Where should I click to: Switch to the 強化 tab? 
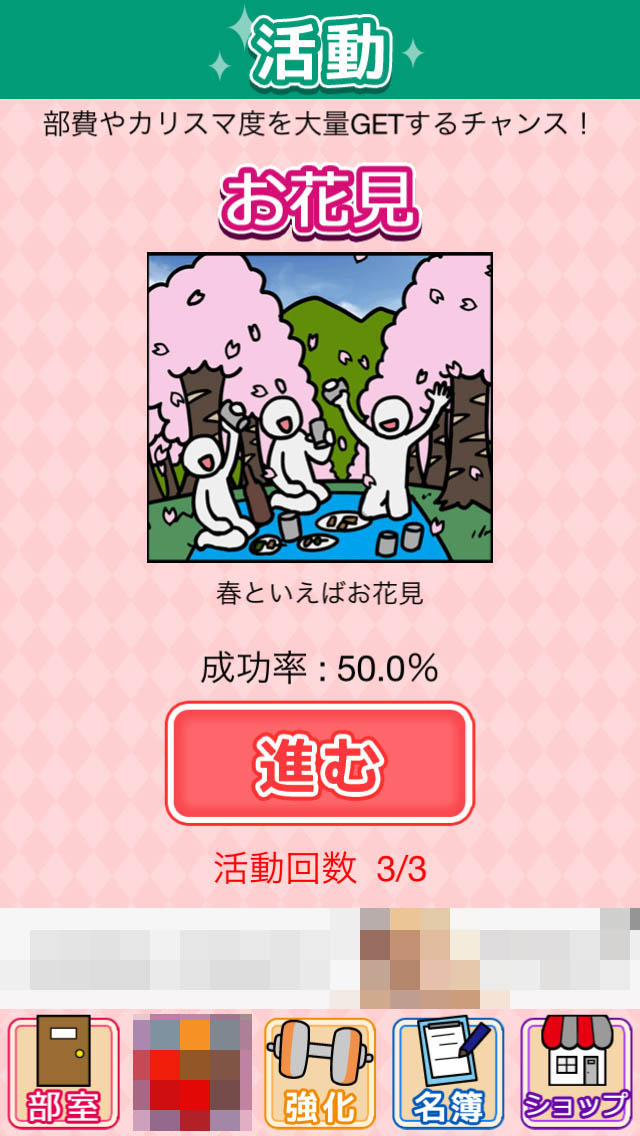tap(320, 1073)
